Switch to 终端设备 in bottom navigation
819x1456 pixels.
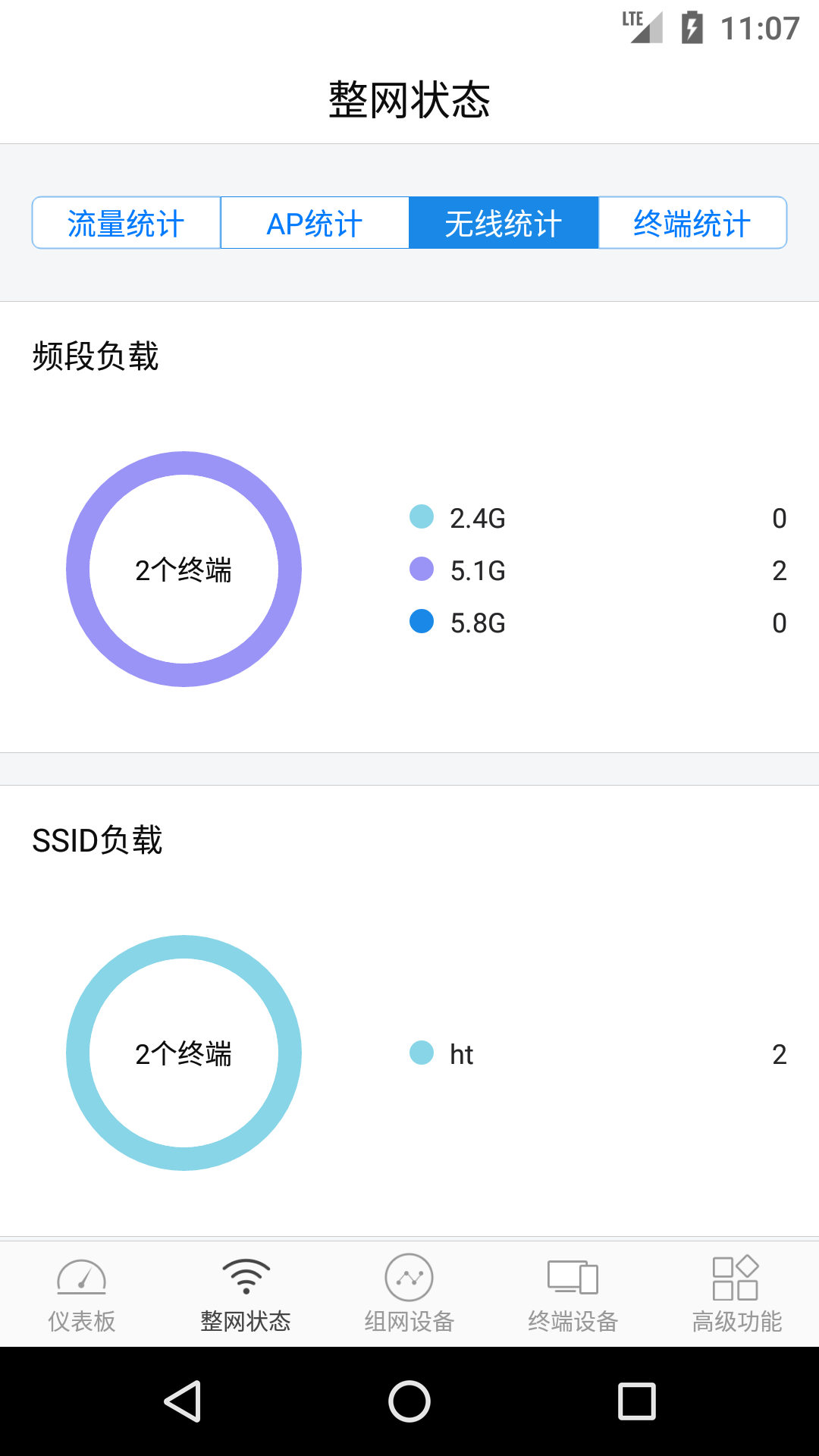[x=573, y=1294]
